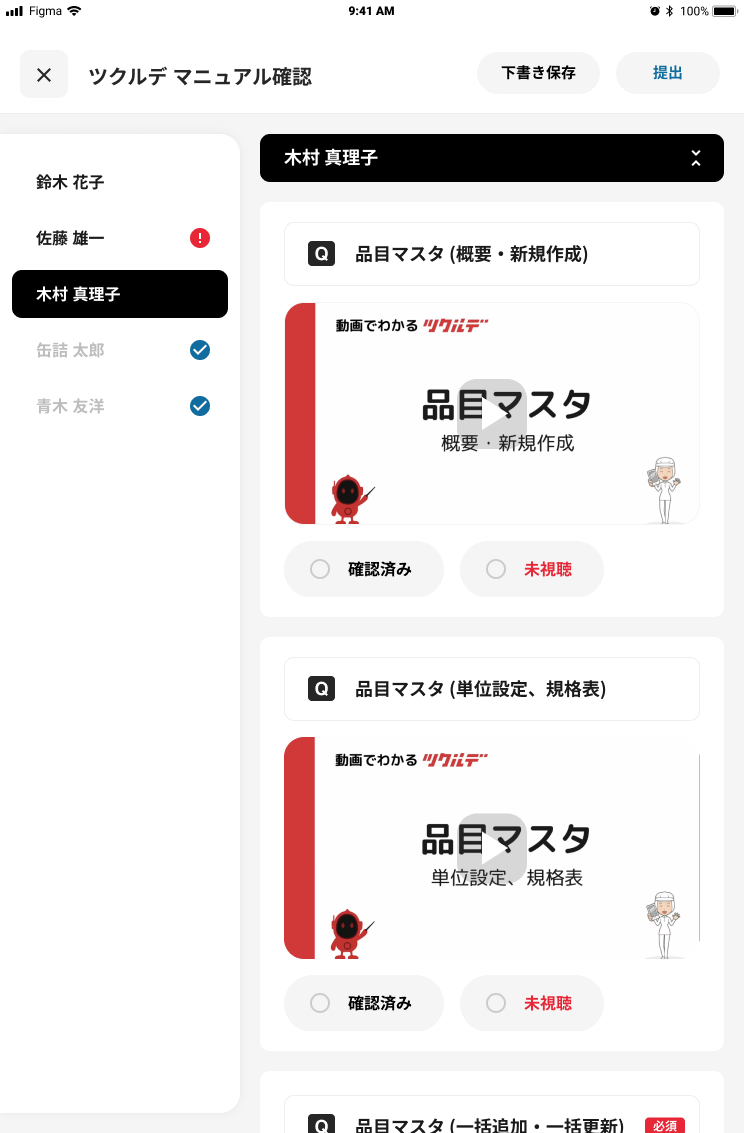Mark 単位設定、規格表 as 未視聴

pyautogui.click(x=532, y=1003)
